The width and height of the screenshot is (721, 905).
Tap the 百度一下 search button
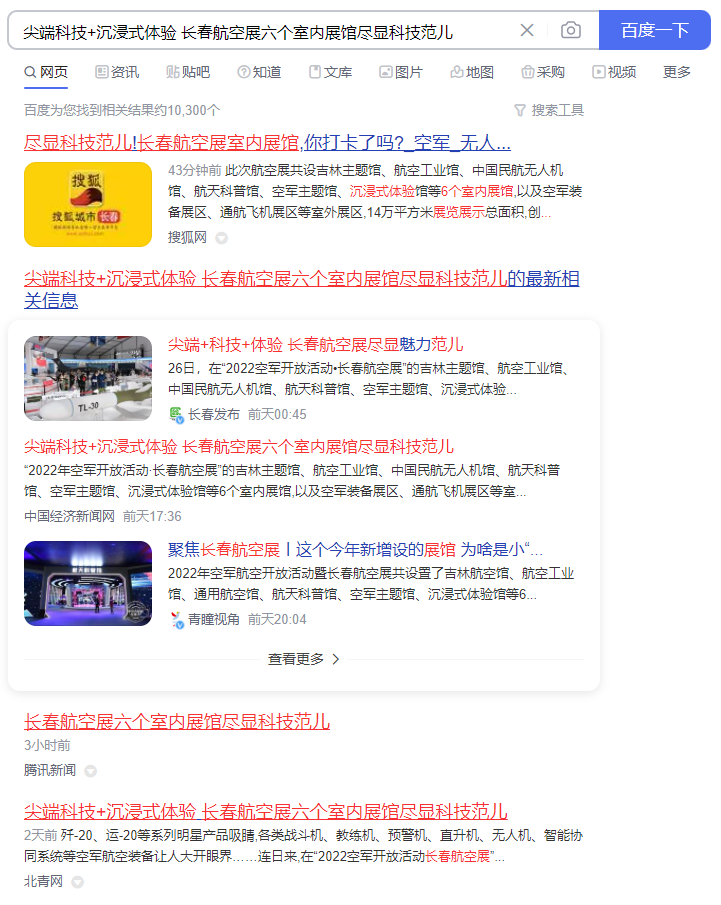(654, 30)
